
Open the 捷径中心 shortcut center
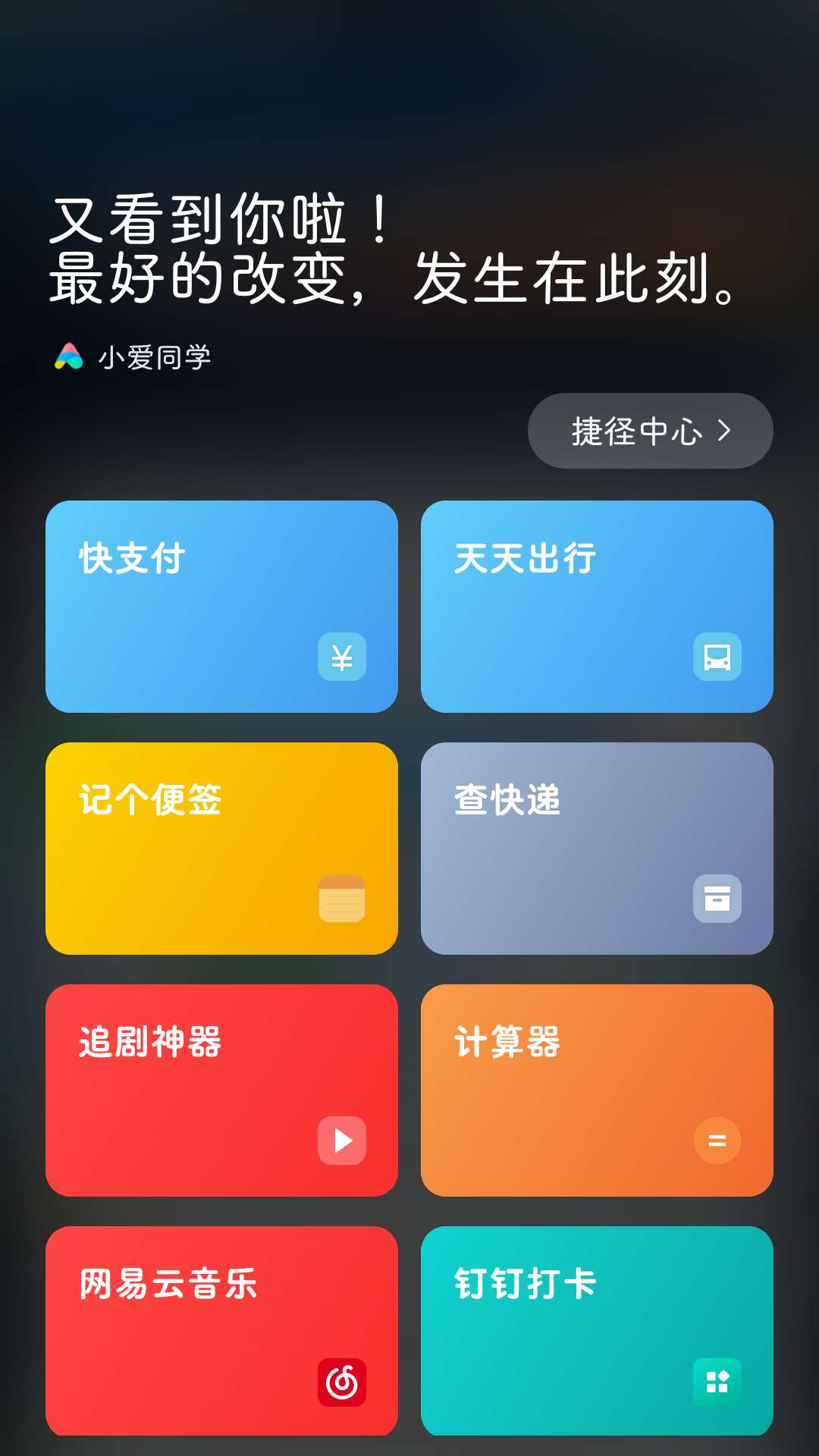649,431
